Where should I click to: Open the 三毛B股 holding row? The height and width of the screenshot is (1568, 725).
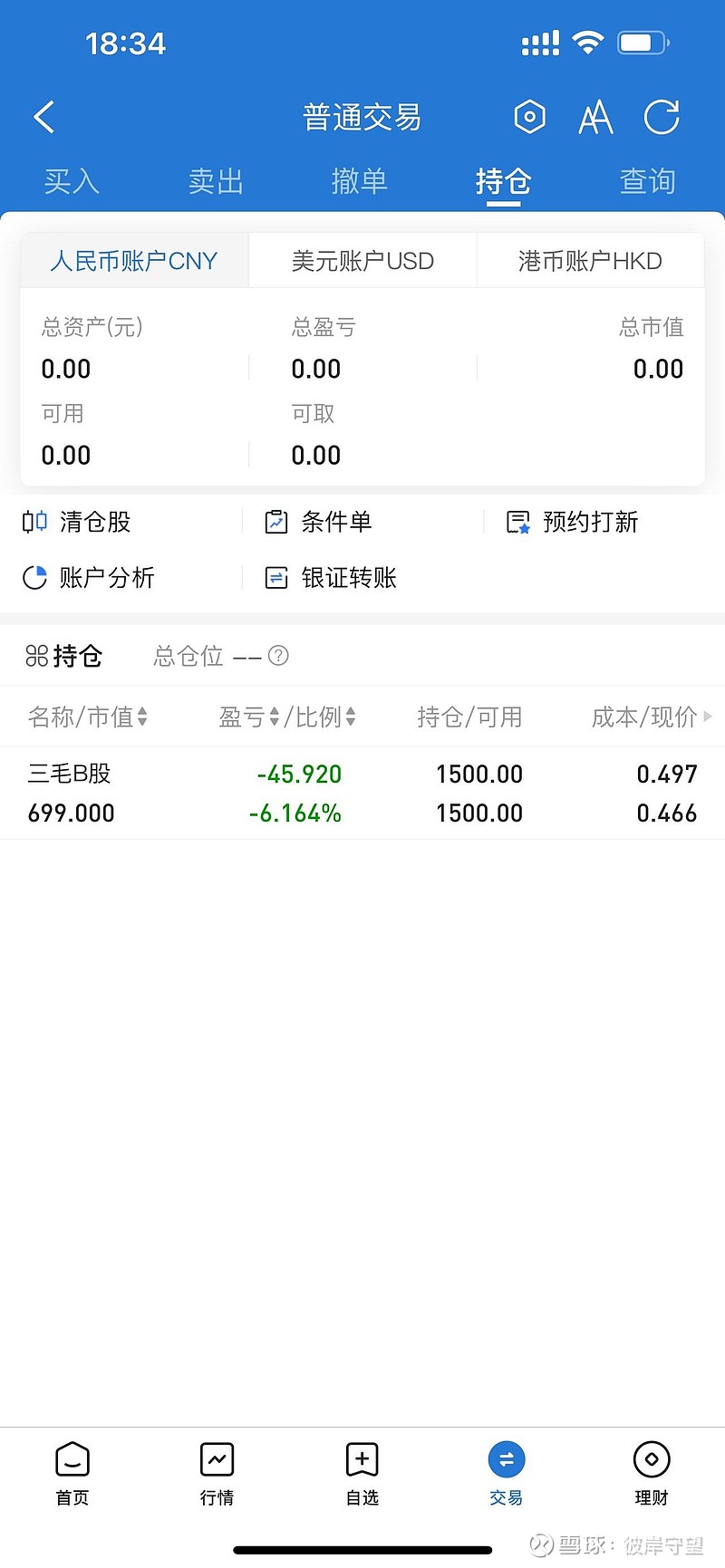[362, 794]
